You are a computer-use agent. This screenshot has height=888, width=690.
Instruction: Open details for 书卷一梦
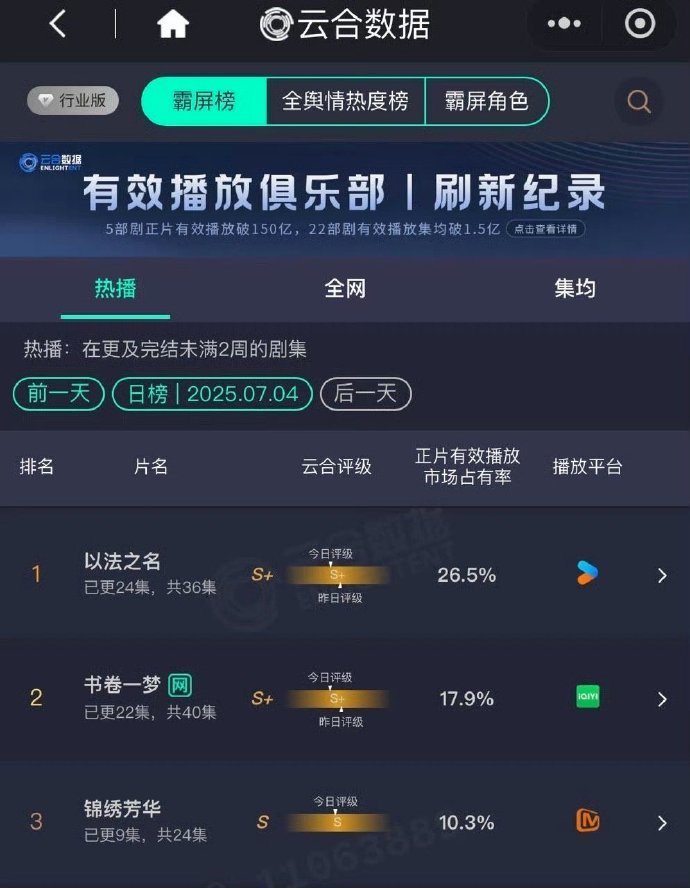tap(661, 699)
